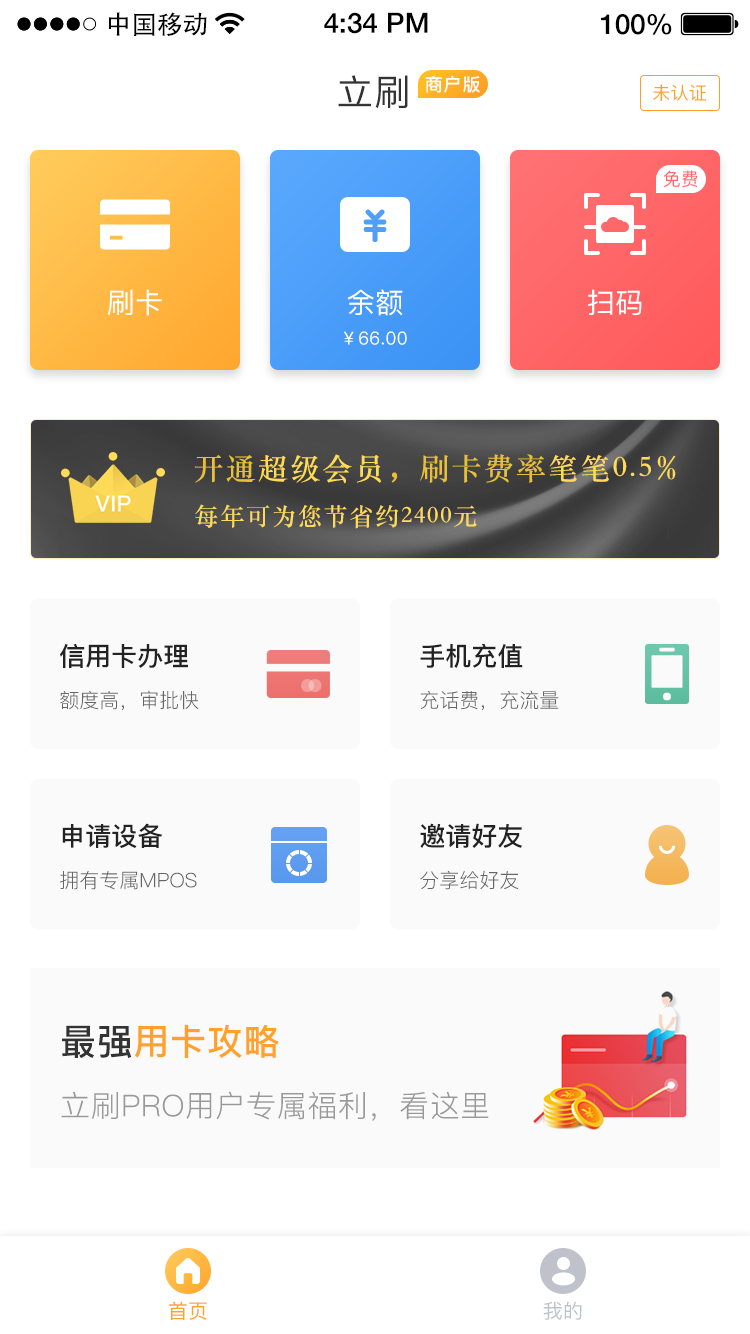Open the 刷卡 card swipe tile
750x1334 pixels.
click(x=135, y=260)
